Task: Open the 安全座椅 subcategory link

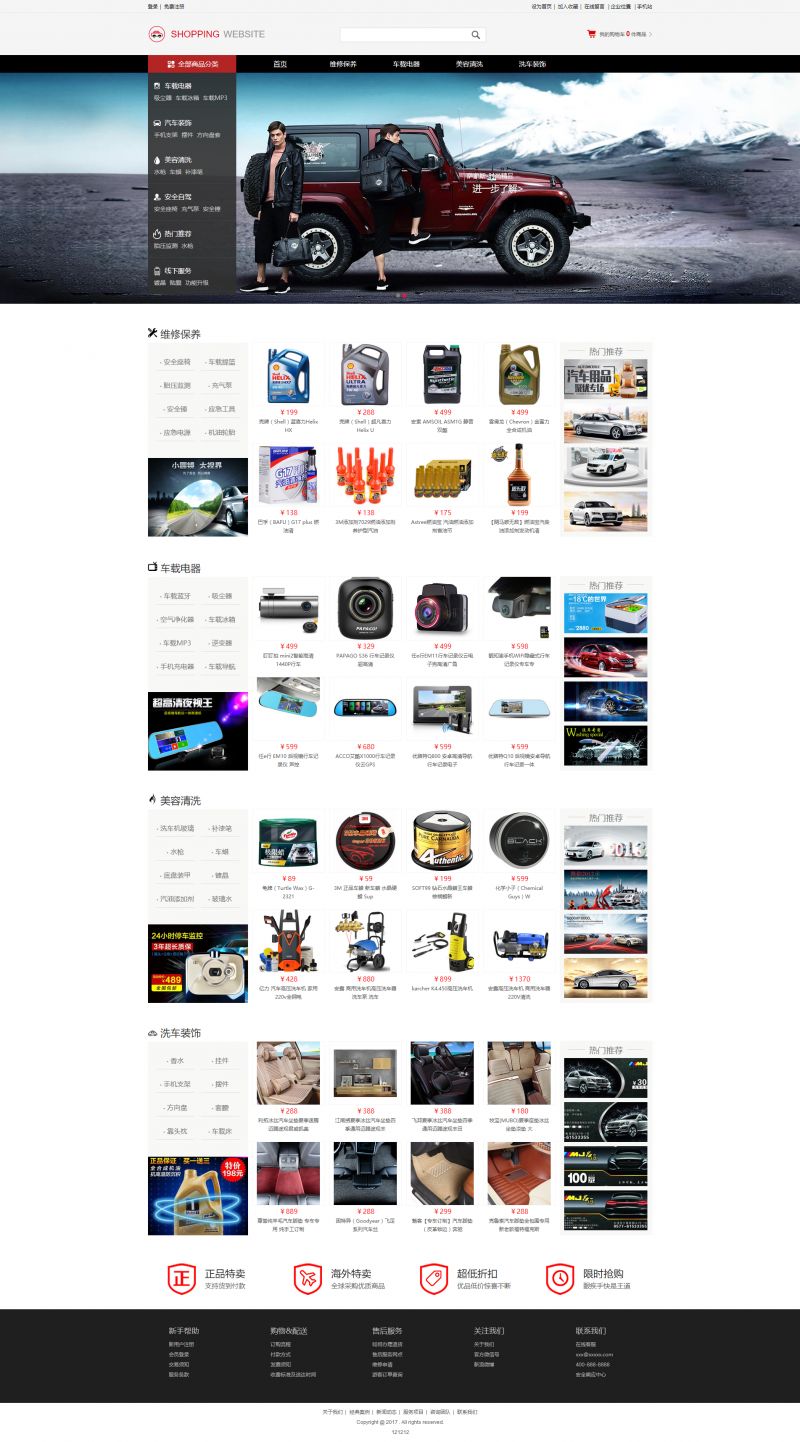Action: click(x=177, y=362)
